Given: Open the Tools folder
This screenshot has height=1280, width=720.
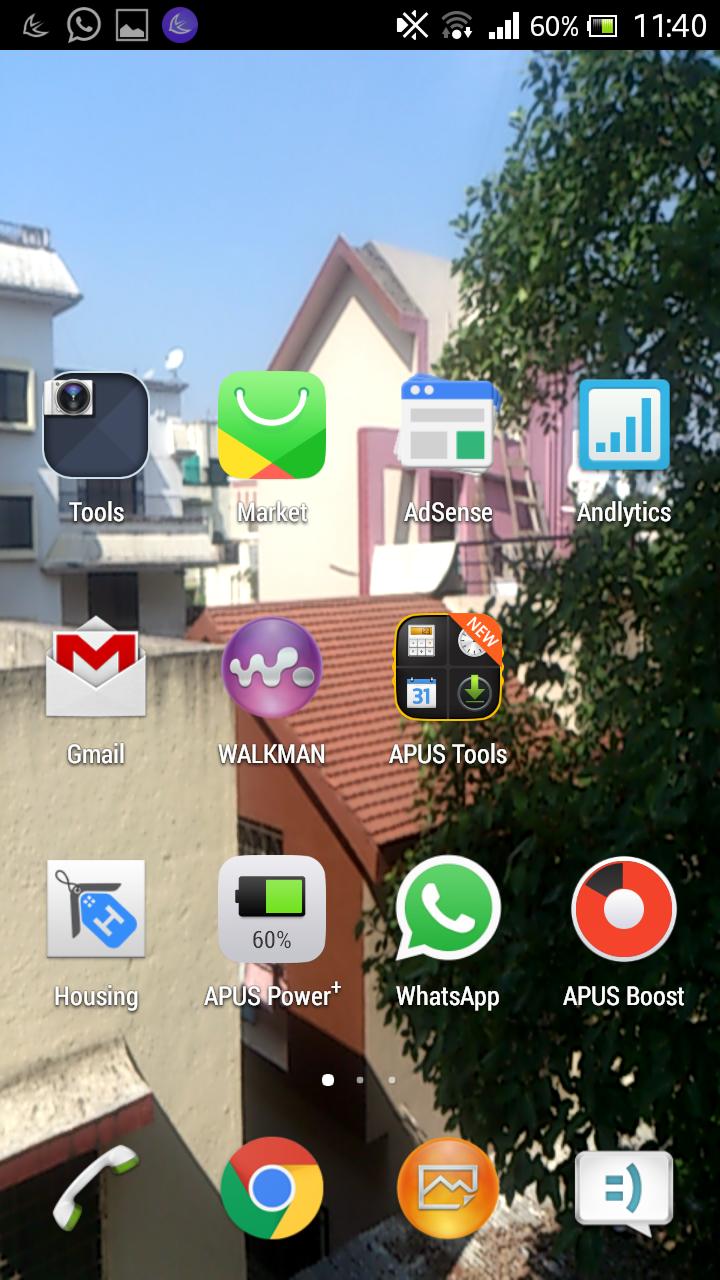Looking at the screenshot, I should coord(96,426).
